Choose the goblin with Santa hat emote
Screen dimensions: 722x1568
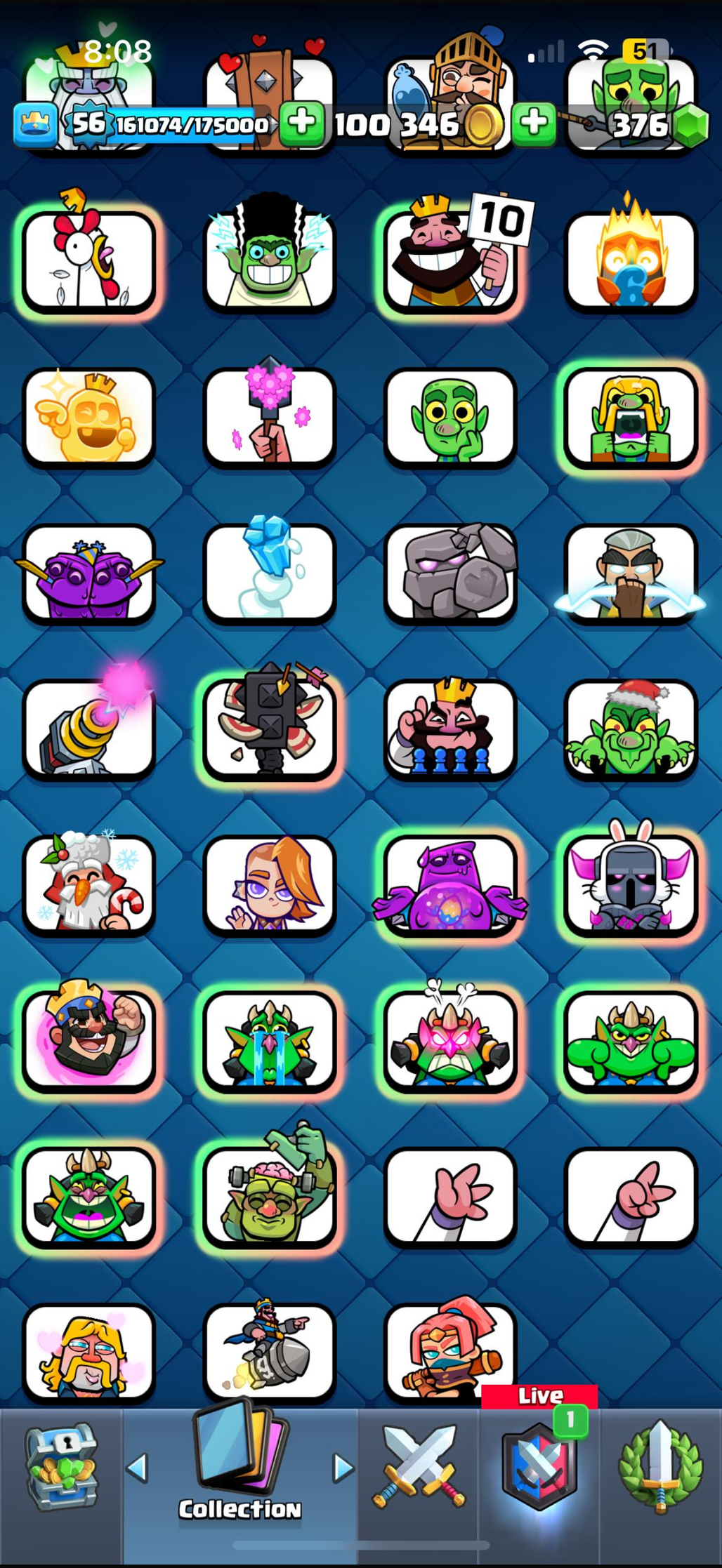coord(630,730)
